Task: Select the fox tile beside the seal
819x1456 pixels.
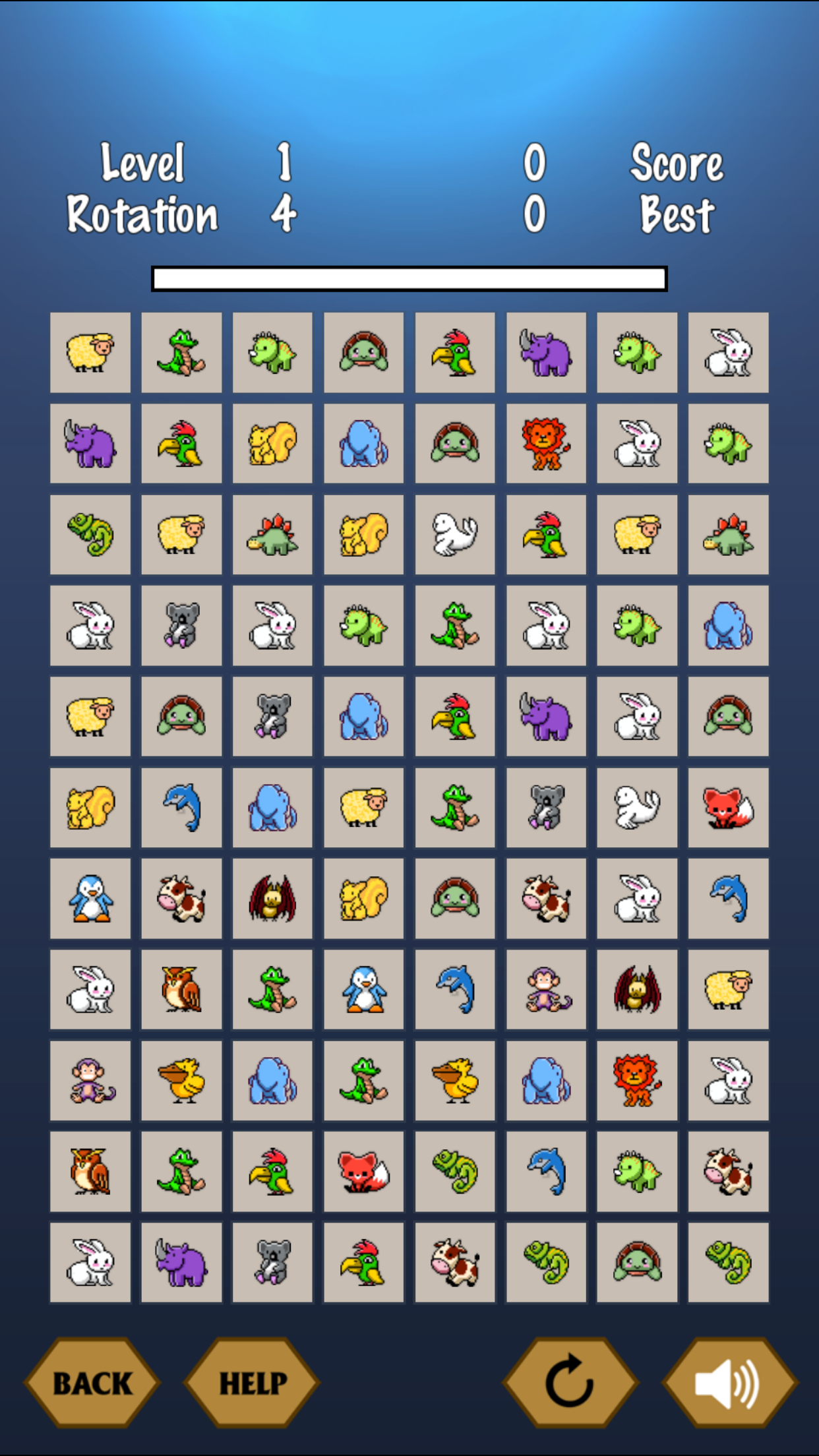Action: [x=728, y=807]
